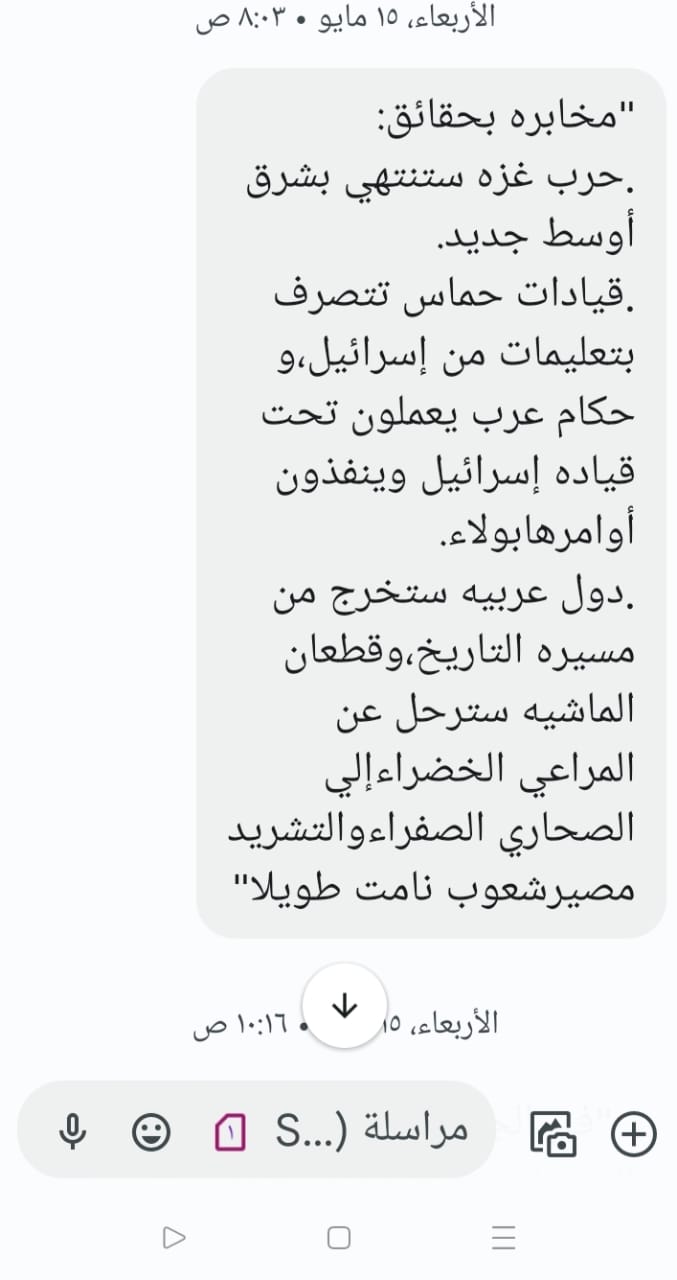
Task: Go to the home screen
Action: point(339,1238)
